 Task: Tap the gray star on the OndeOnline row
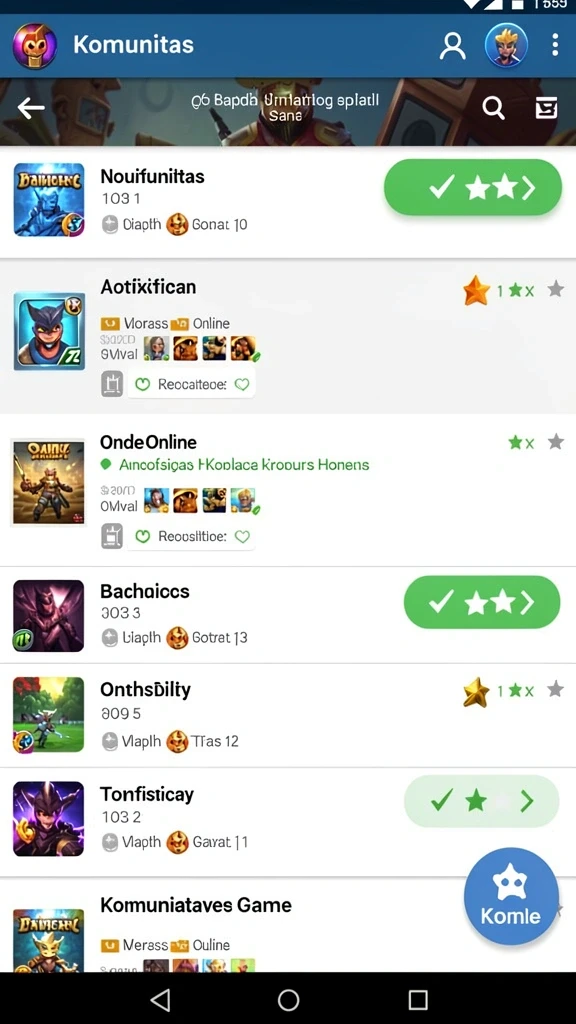click(555, 442)
